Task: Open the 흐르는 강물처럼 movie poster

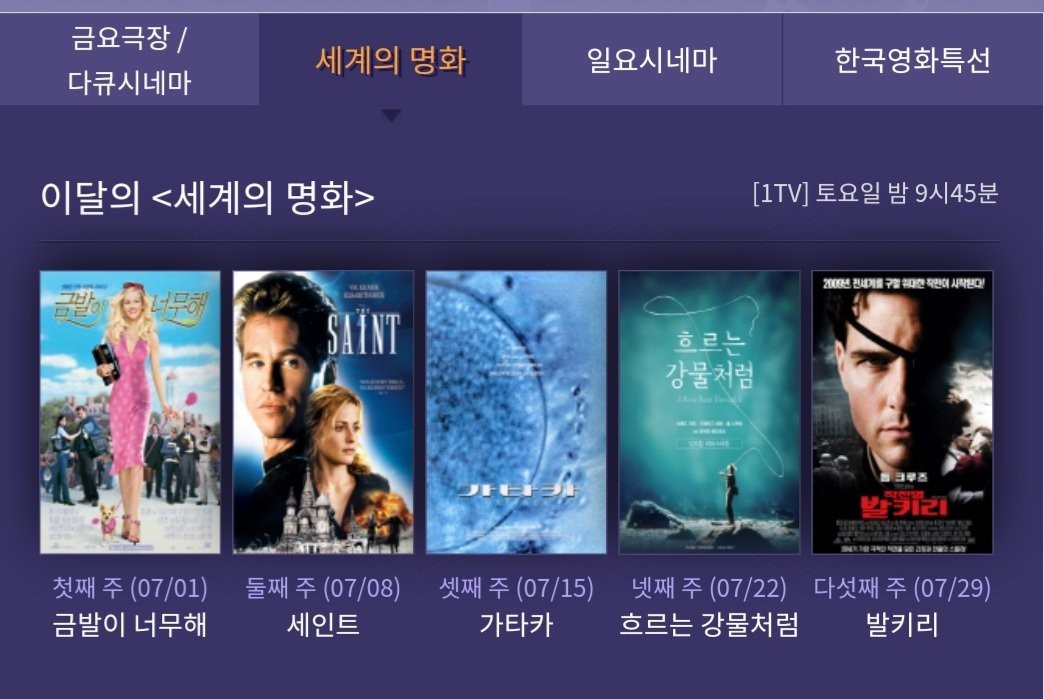Action: (x=709, y=412)
